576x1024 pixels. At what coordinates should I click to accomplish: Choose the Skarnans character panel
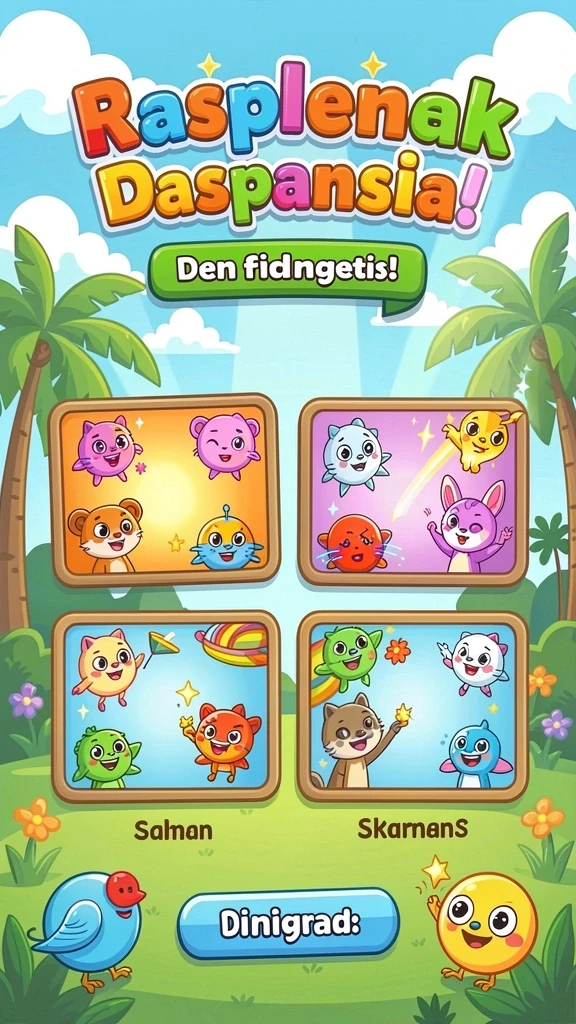pyautogui.click(x=413, y=706)
